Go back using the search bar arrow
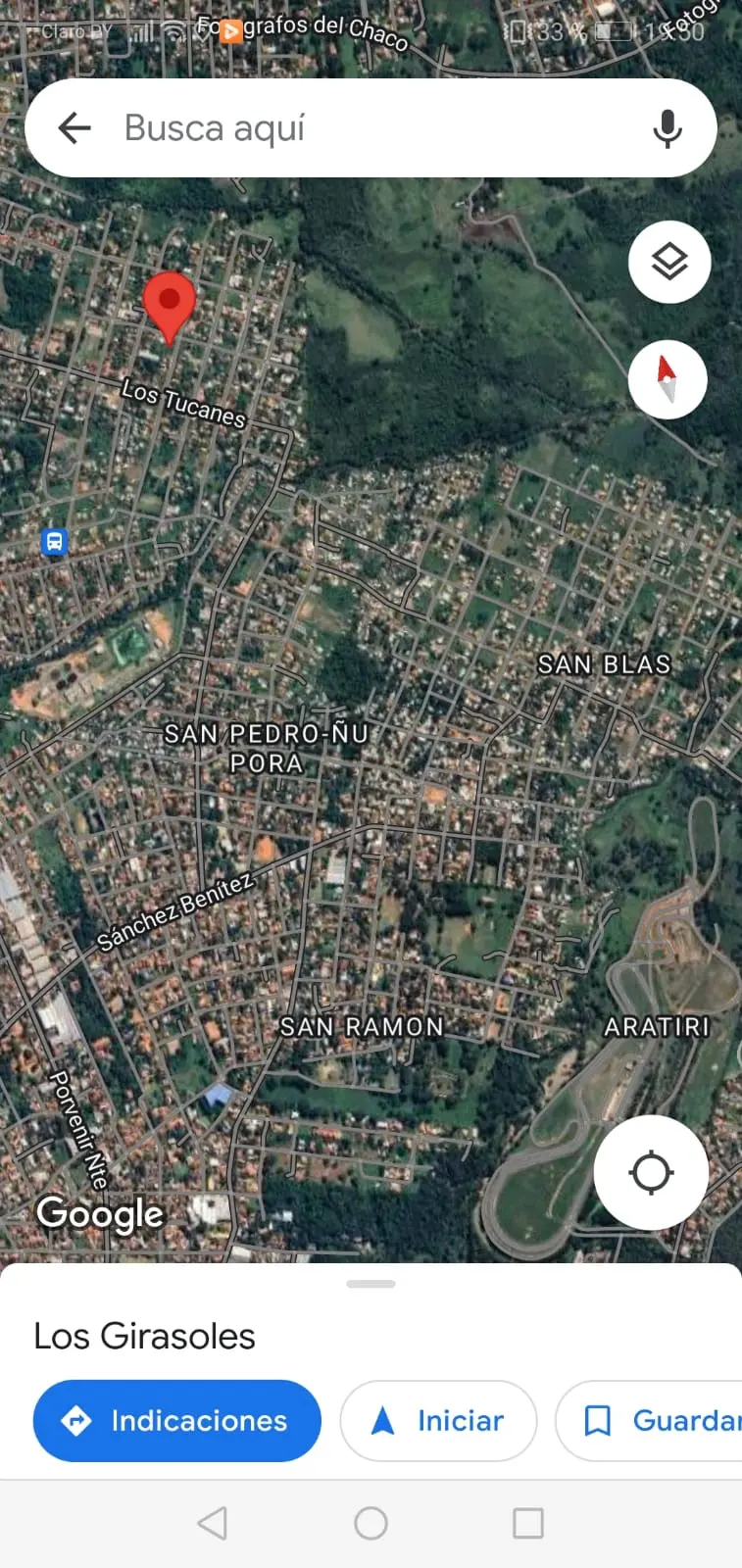 coord(74,127)
